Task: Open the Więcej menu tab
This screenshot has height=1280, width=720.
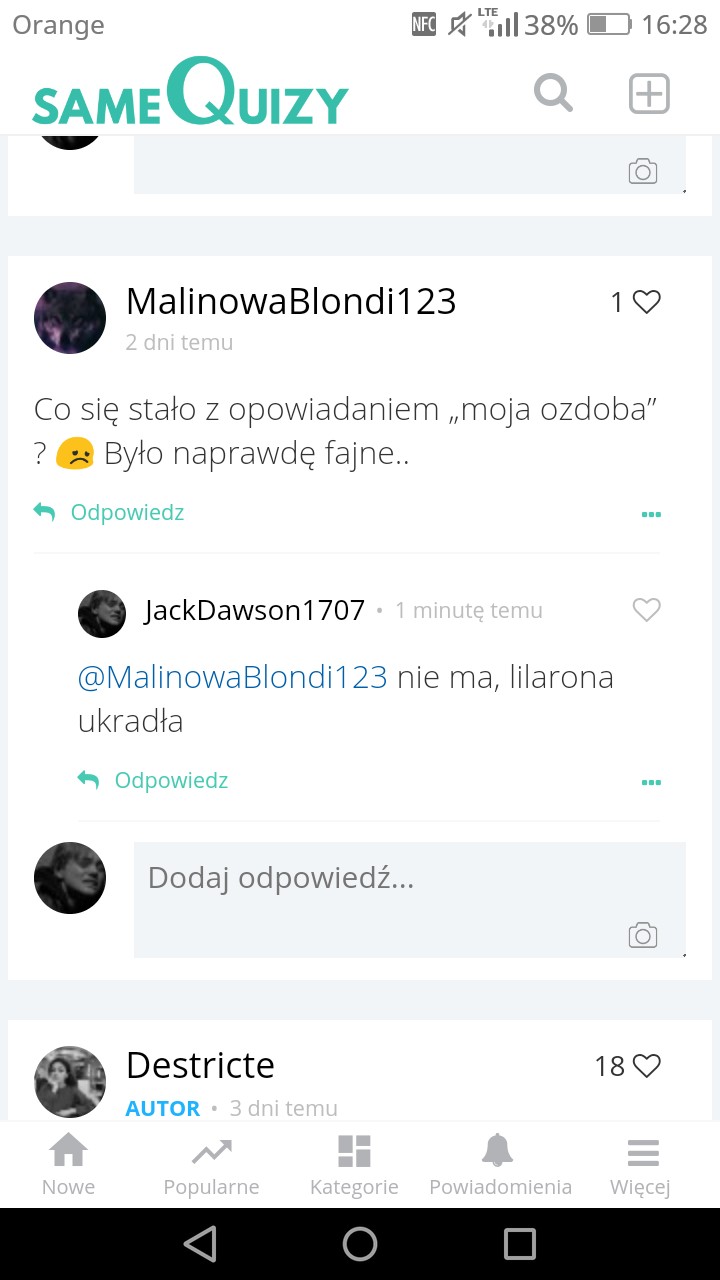Action: tap(641, 1166)
